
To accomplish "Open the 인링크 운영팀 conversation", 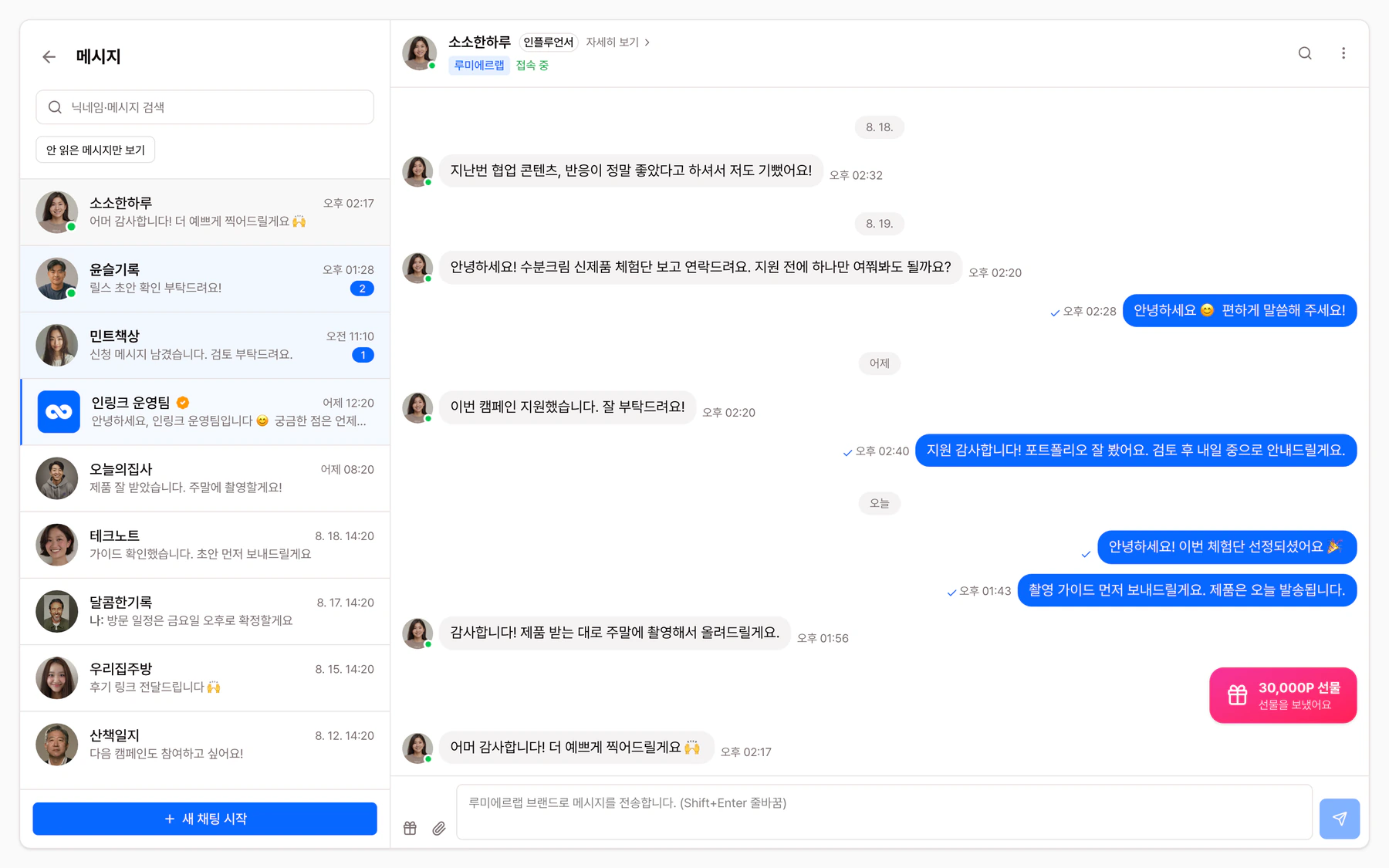I will coord(205,411).
